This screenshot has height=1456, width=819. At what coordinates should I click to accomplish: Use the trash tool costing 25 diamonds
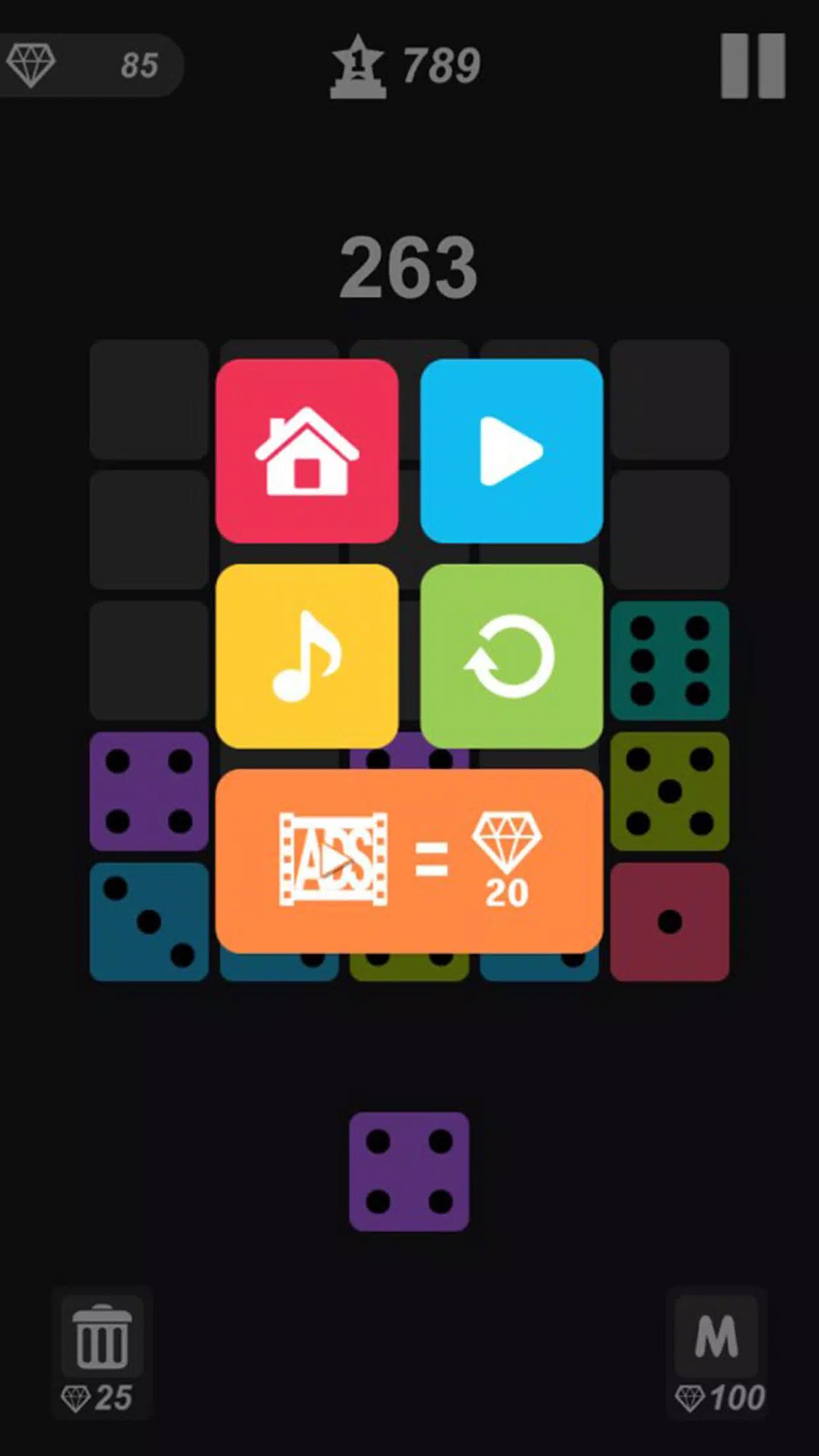coord(102,1350)
